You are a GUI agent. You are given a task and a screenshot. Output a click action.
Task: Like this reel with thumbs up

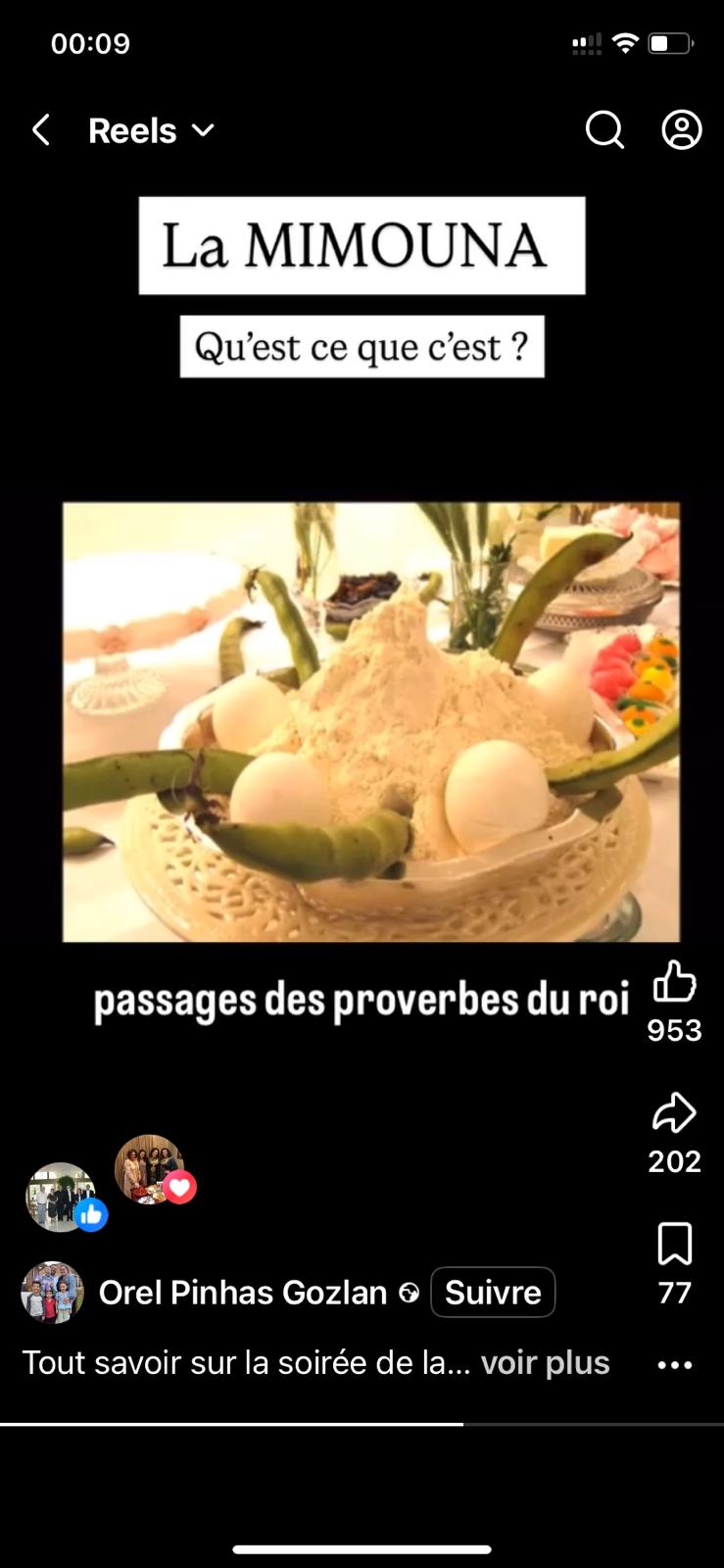(x=674, y=981)
